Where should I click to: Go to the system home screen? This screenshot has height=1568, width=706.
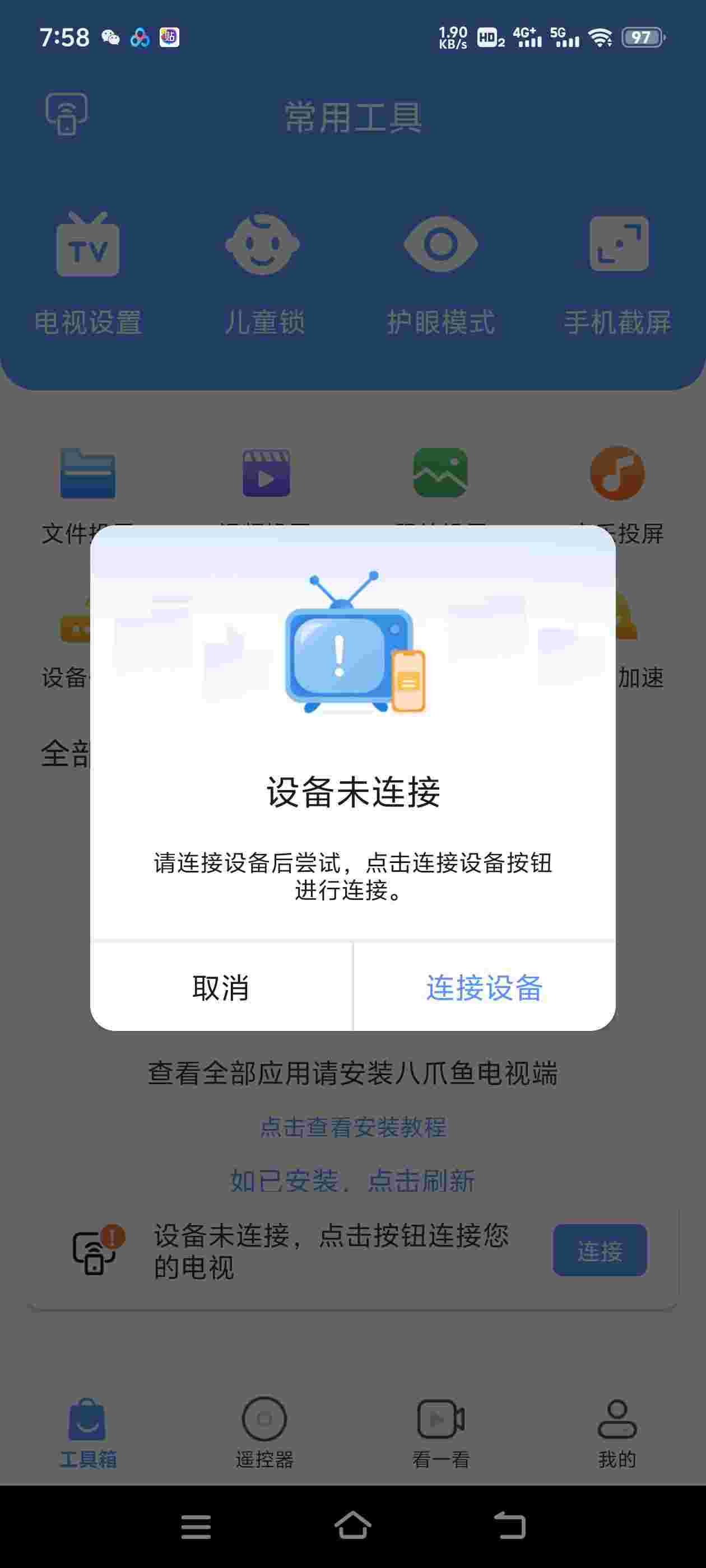(352, 1526)
